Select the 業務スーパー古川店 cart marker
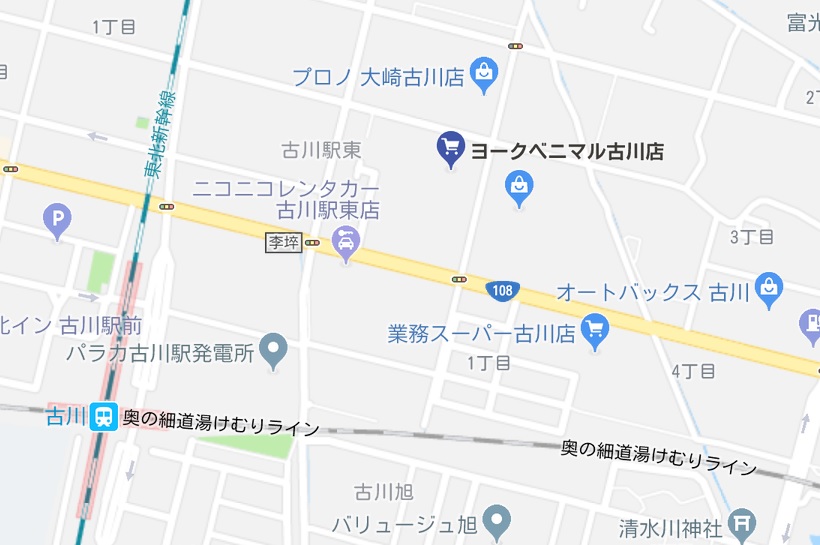This screenshot has width=820, height=545. tap(595, 329)
